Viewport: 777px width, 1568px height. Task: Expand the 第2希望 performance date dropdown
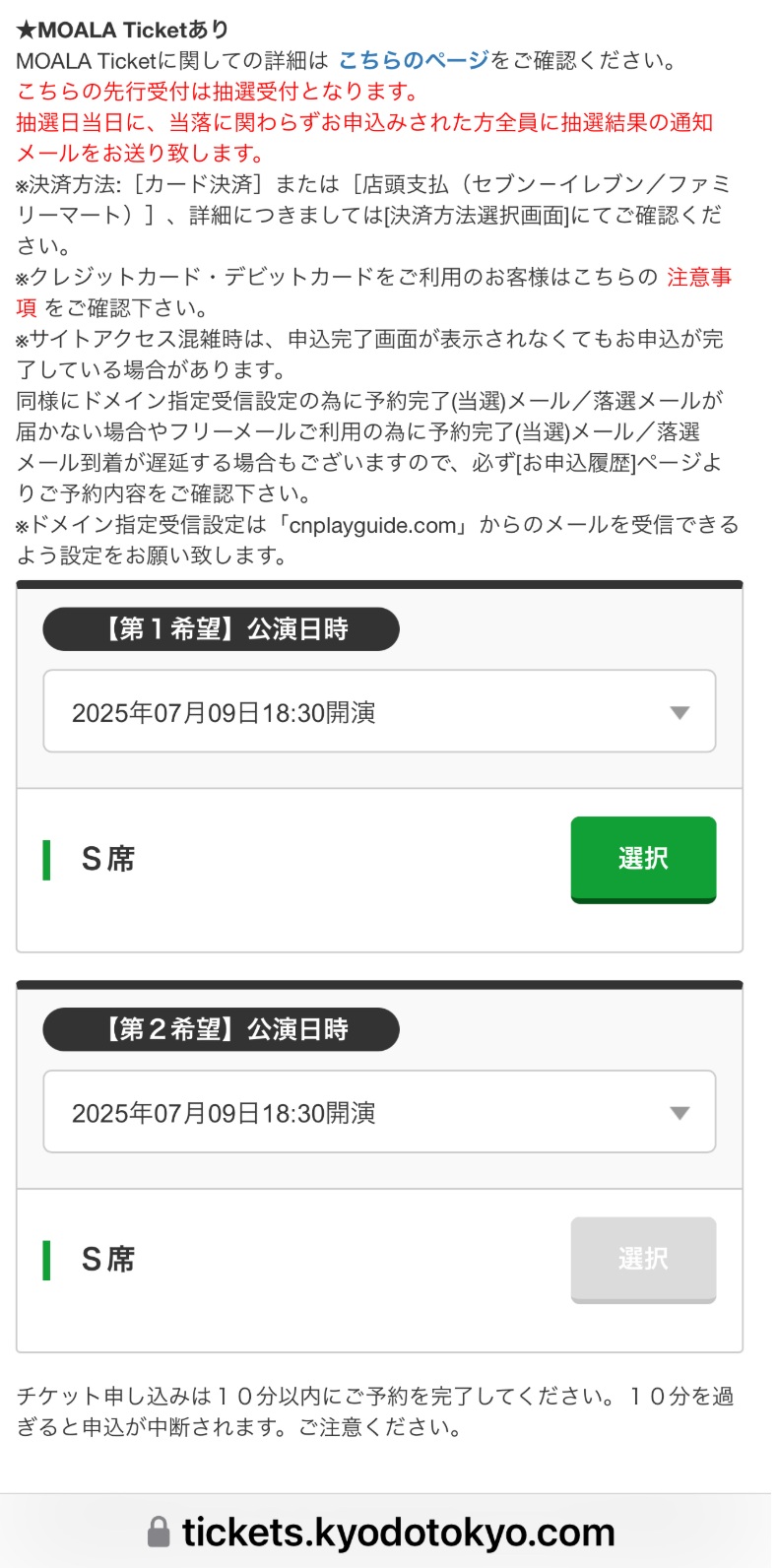(379, 1113)
